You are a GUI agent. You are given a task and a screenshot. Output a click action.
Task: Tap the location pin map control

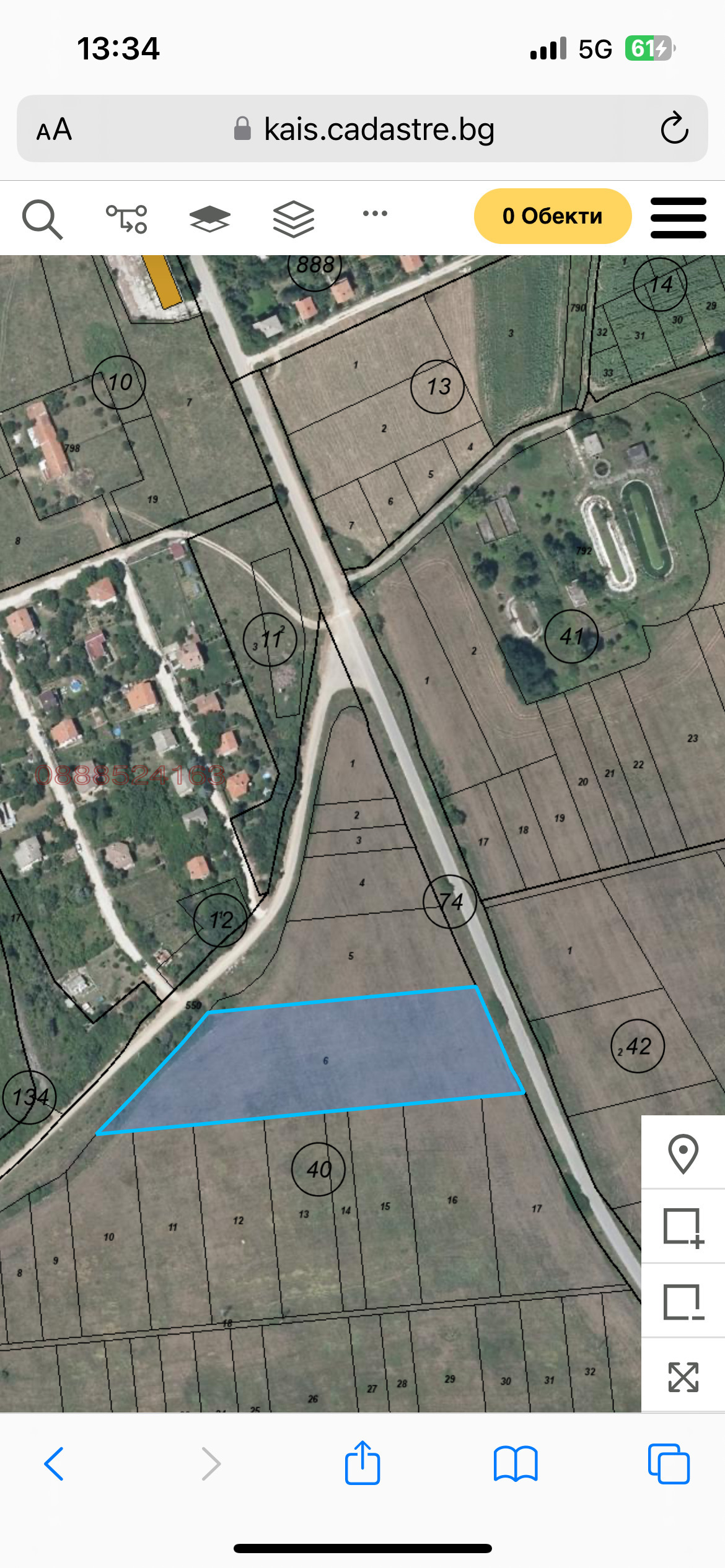[683, 1153]
